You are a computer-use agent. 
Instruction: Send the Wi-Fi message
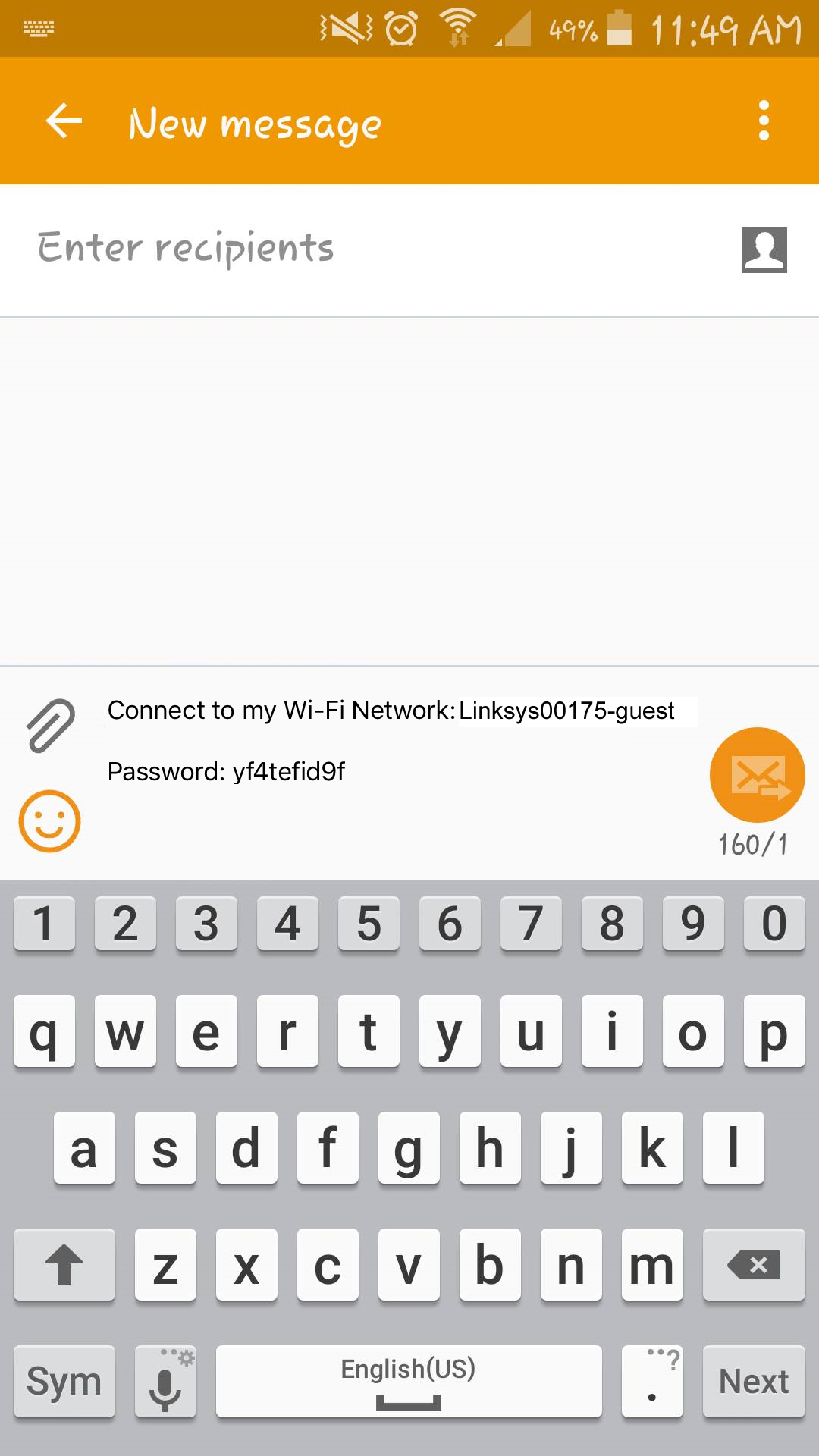click(757, 775)
